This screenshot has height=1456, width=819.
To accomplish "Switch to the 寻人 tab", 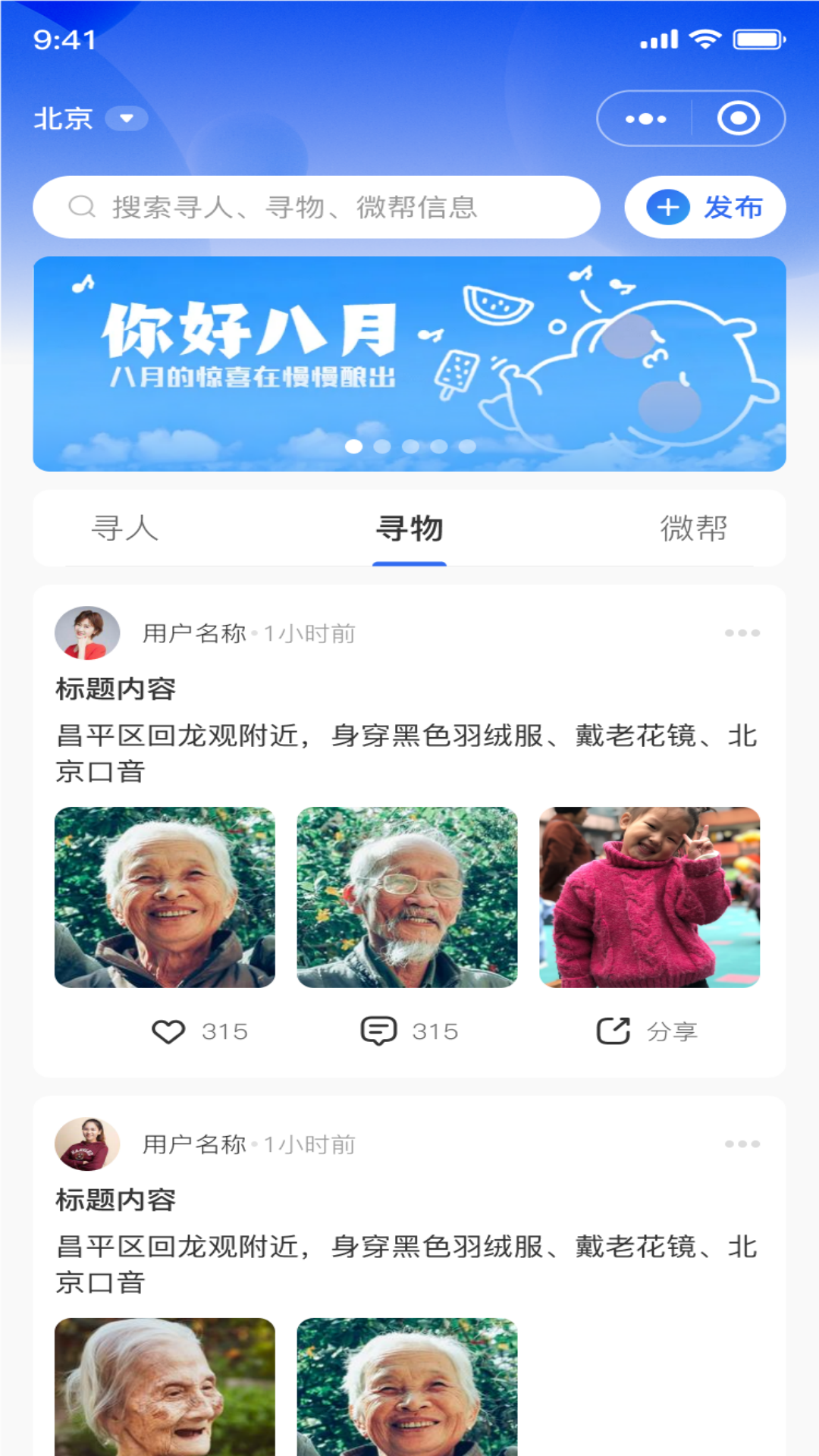I will 125,528.
